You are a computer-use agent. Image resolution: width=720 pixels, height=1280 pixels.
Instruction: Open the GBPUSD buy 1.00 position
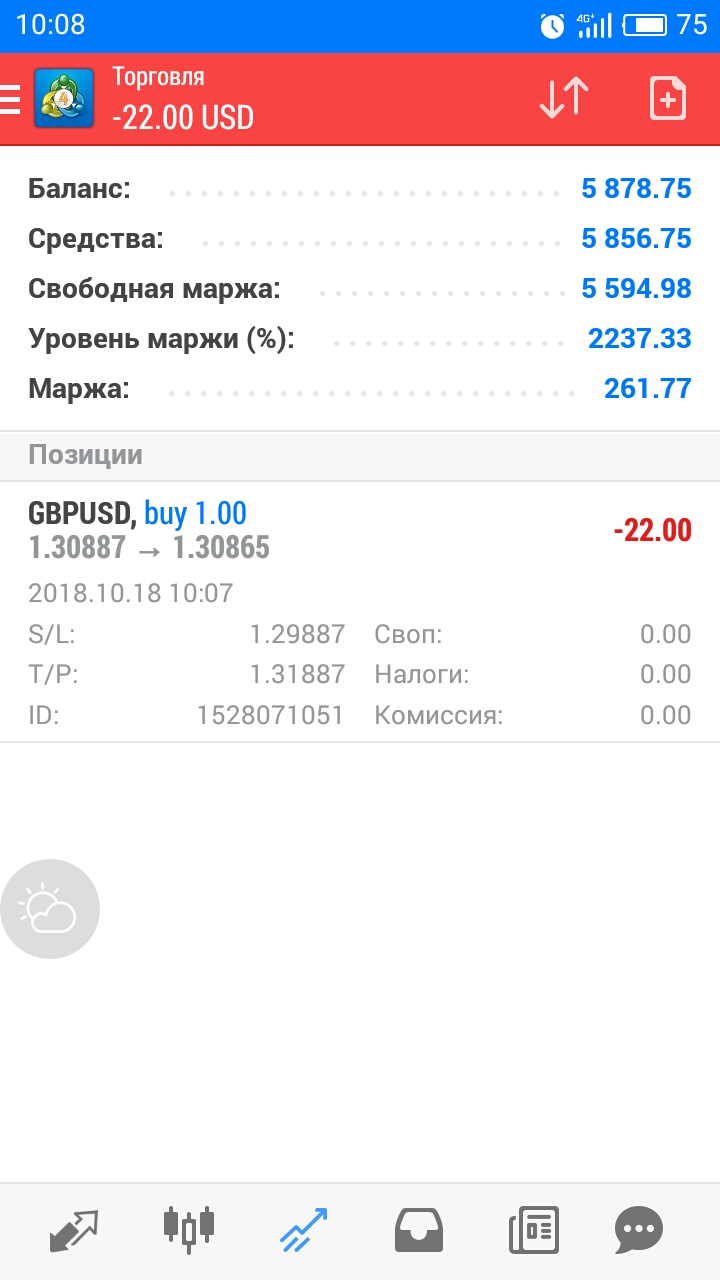[360, 612]
